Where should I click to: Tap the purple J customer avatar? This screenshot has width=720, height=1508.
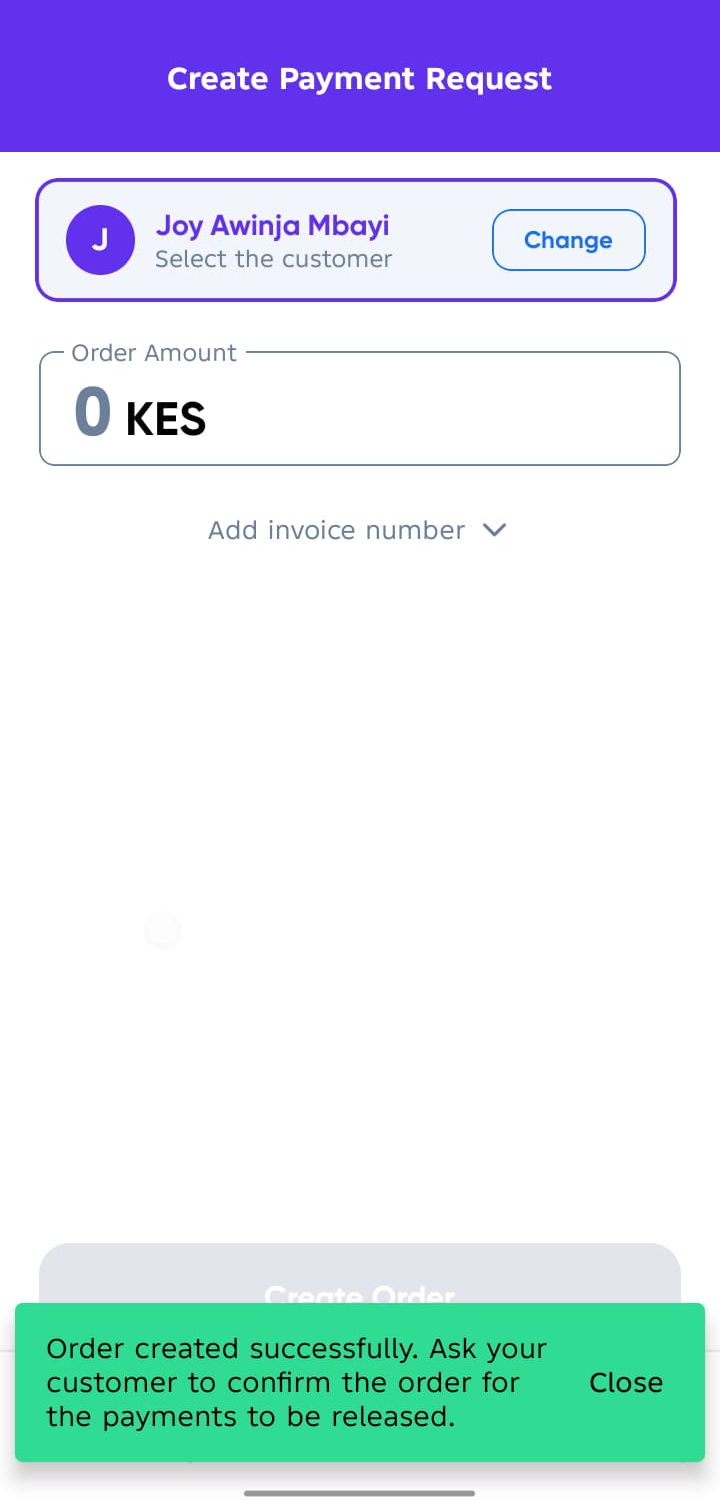[100, 240]
